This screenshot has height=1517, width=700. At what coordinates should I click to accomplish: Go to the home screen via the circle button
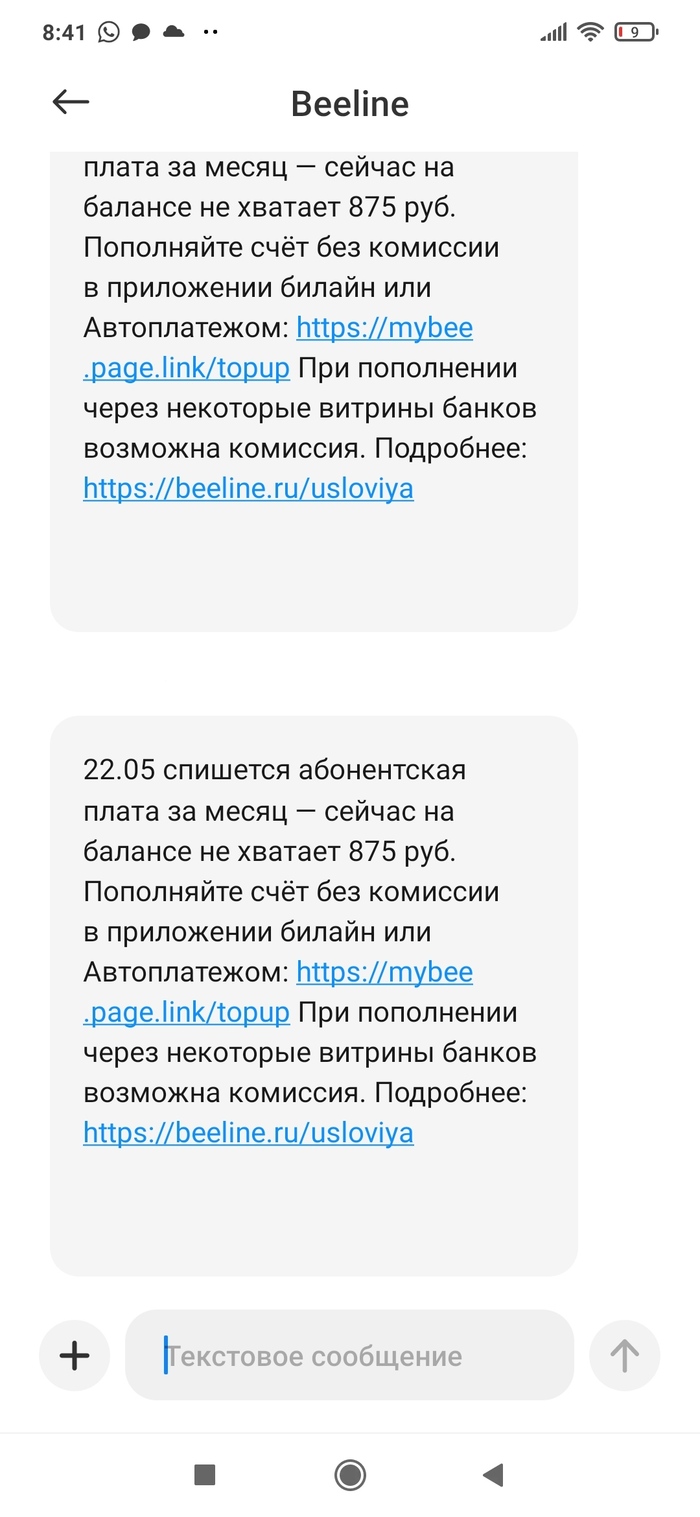point(350,1474)
